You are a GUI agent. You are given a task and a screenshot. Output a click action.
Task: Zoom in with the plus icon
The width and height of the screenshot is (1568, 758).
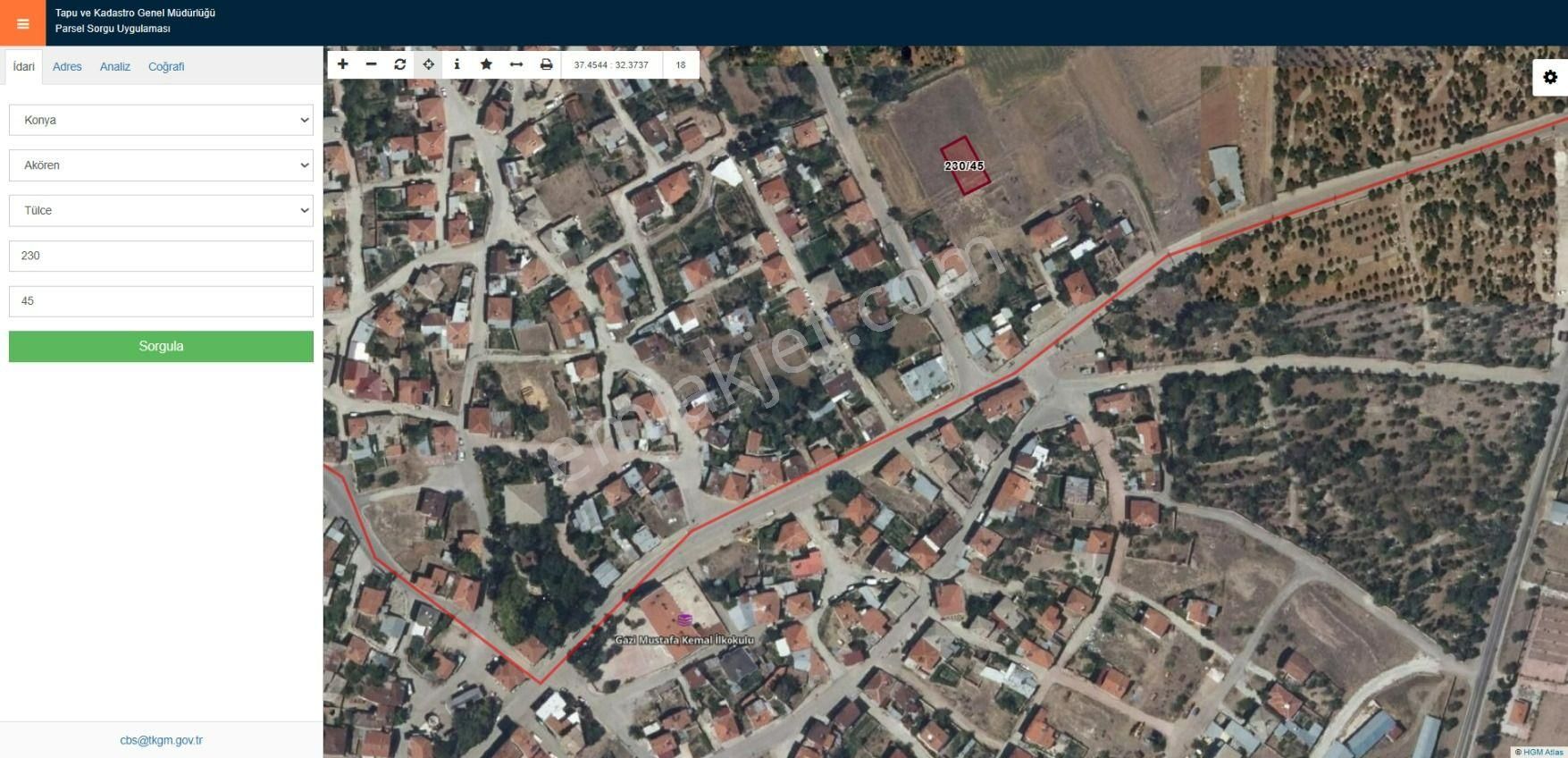(343, 64)
